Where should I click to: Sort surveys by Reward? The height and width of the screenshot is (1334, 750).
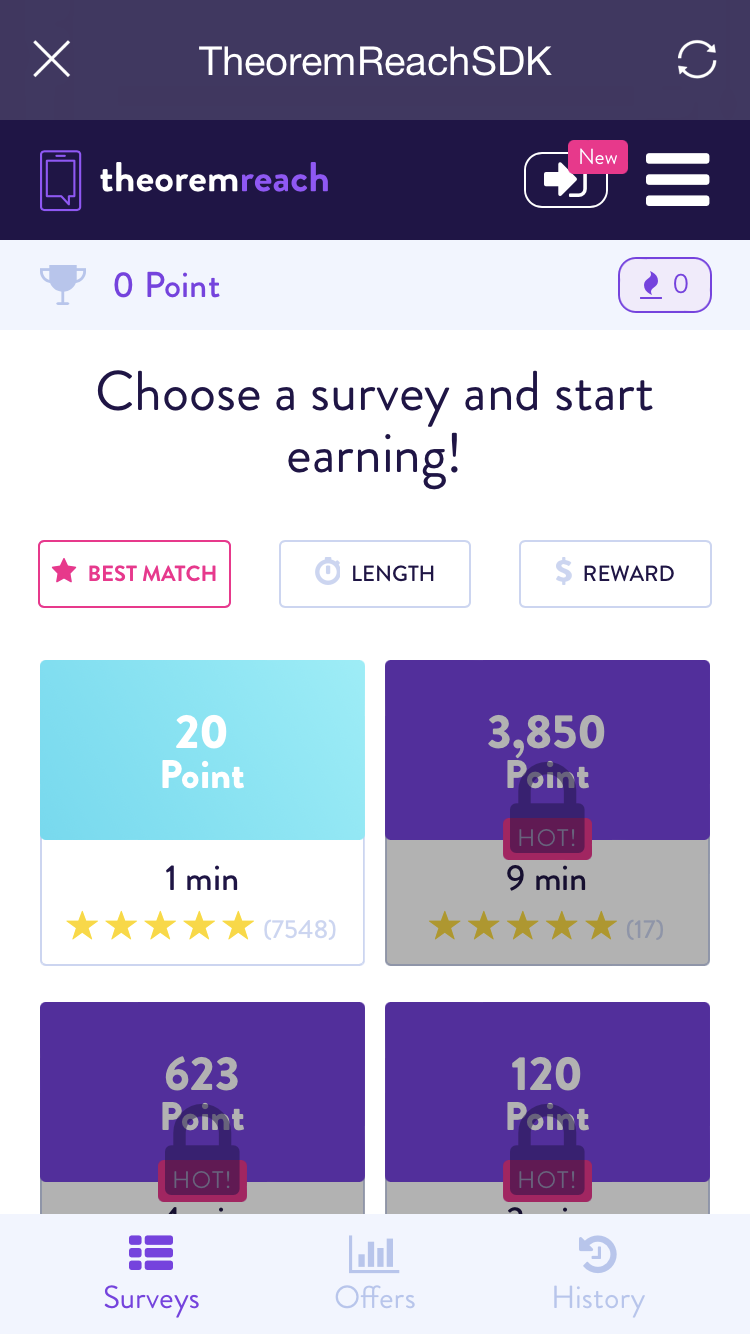615,574
